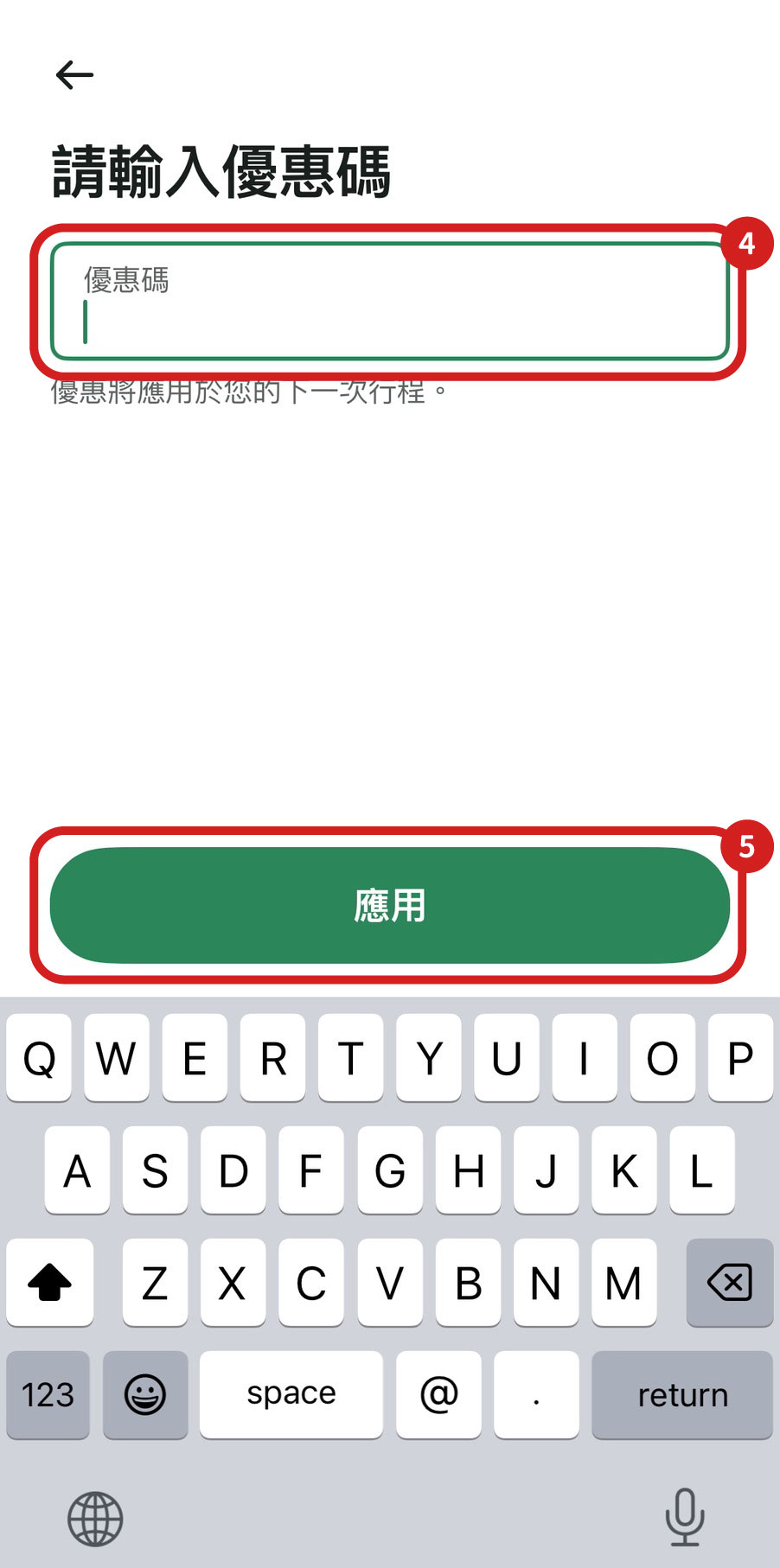Switch keyboard to 123 numbers
The image size is (780, 1568).
click(48, 1394)
